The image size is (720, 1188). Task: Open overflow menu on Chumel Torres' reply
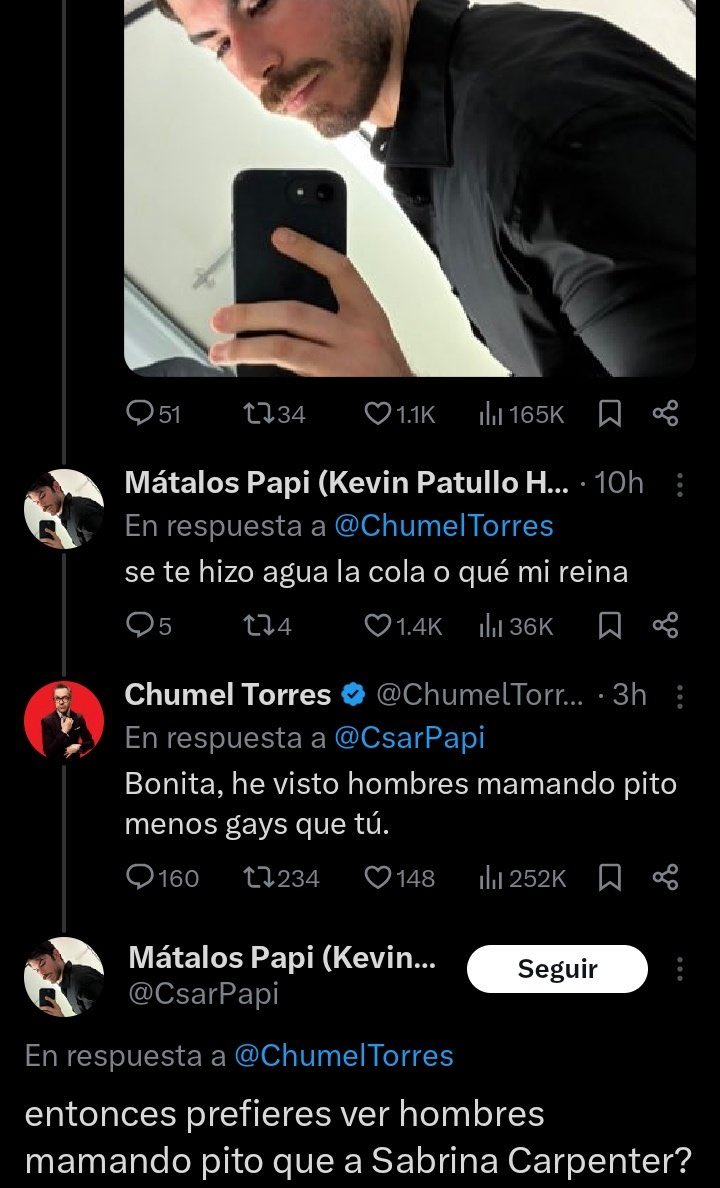[x=680, y=696]
